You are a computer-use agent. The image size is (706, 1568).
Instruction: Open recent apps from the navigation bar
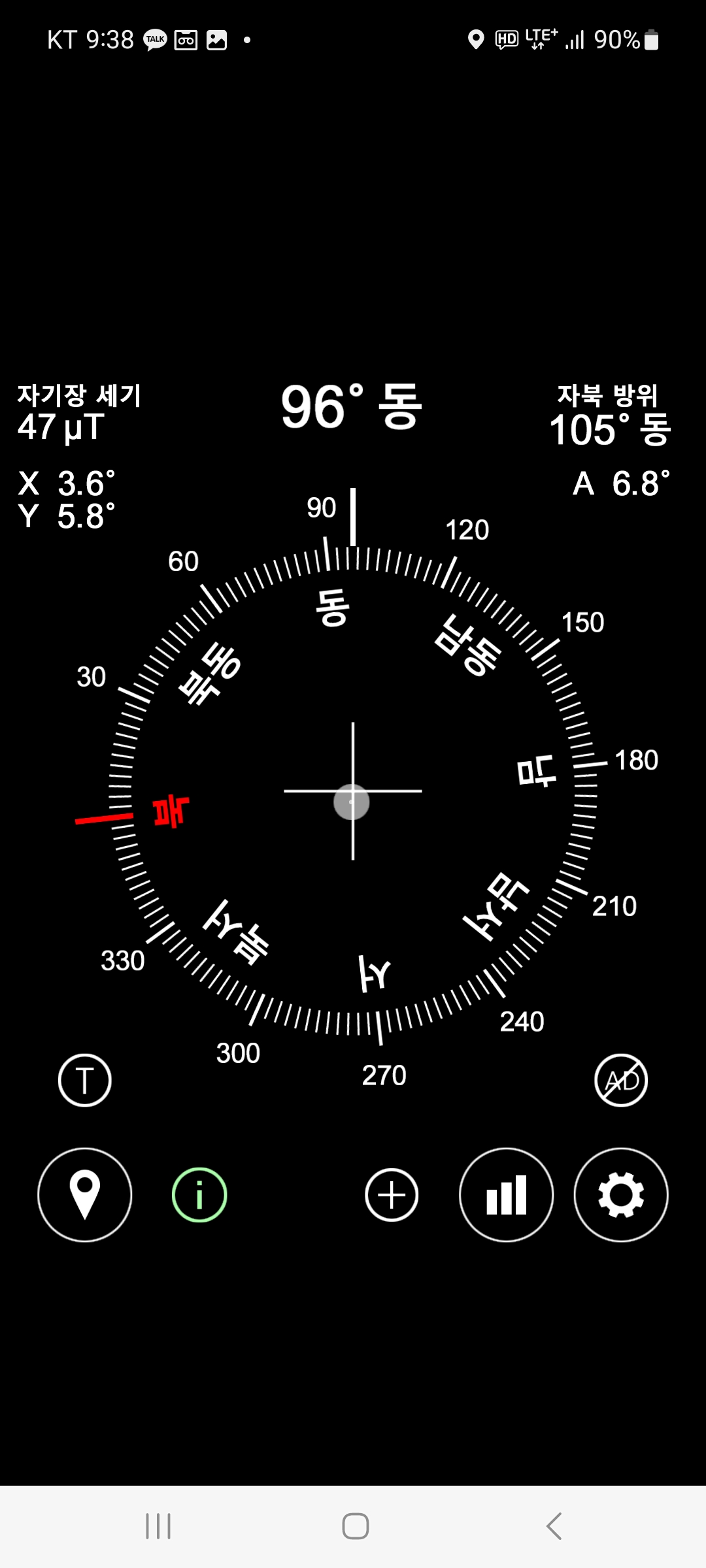158,1526
